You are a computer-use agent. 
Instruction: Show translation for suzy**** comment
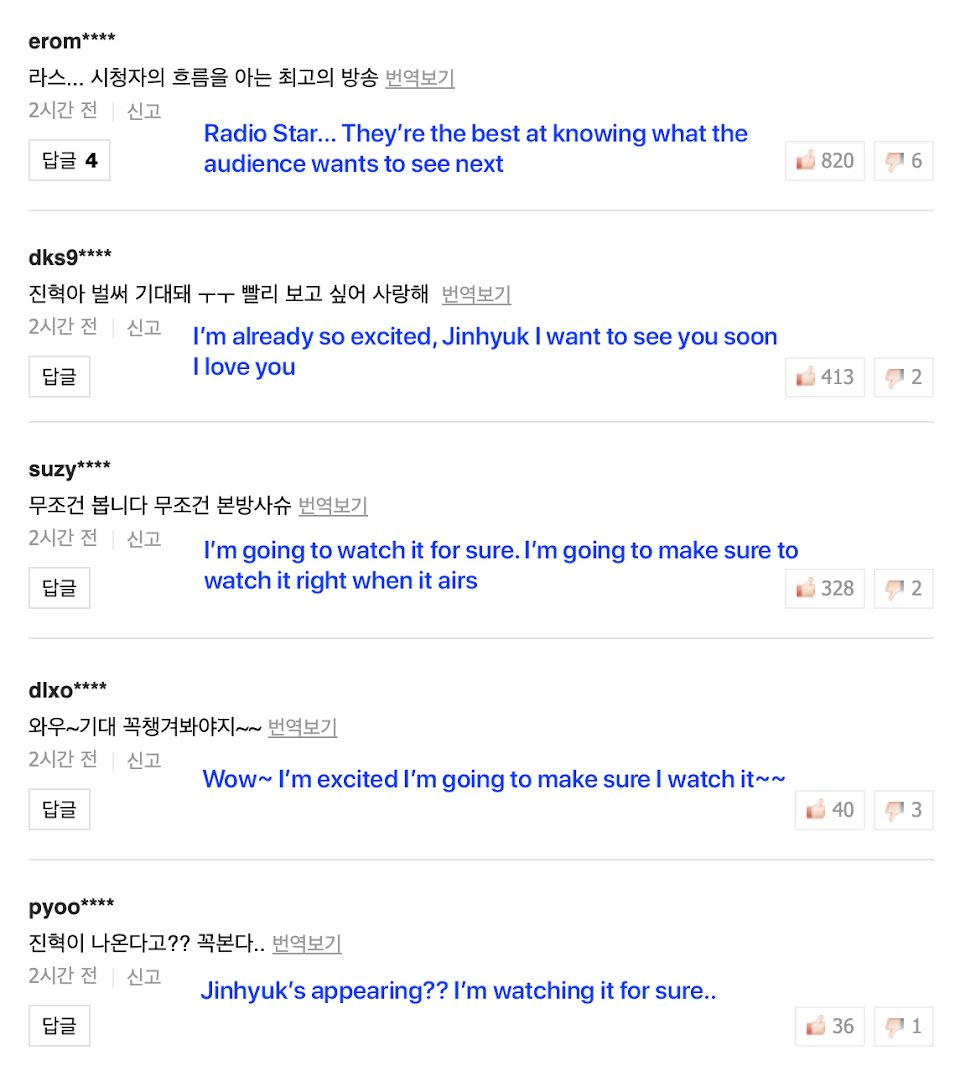(333, 505)
